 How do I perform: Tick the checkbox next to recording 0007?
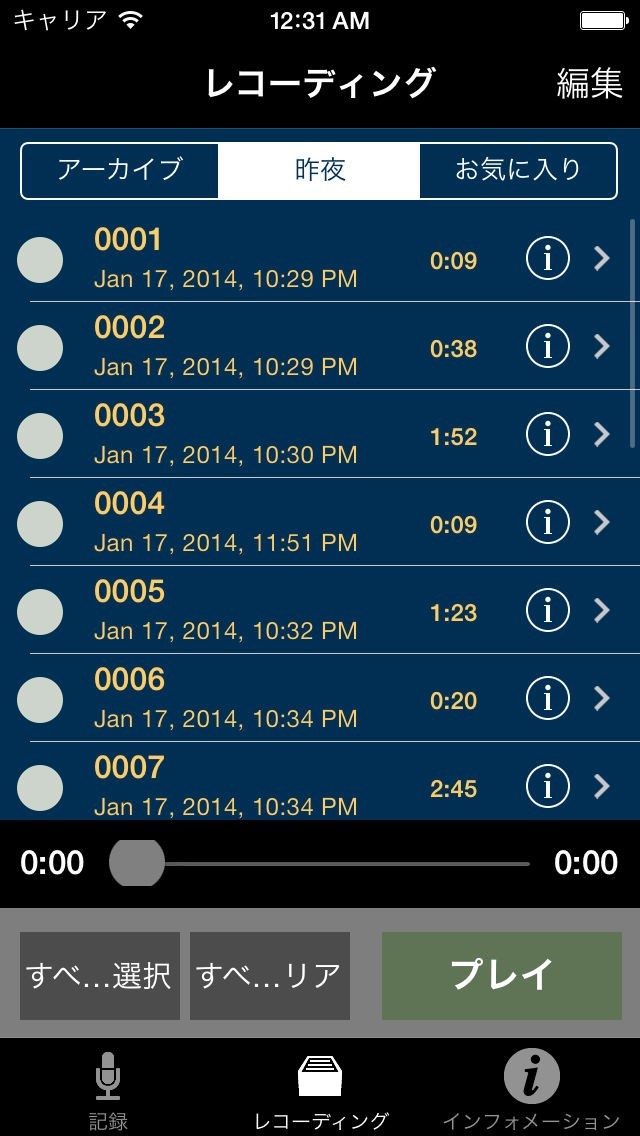click(x=40, y=787)
